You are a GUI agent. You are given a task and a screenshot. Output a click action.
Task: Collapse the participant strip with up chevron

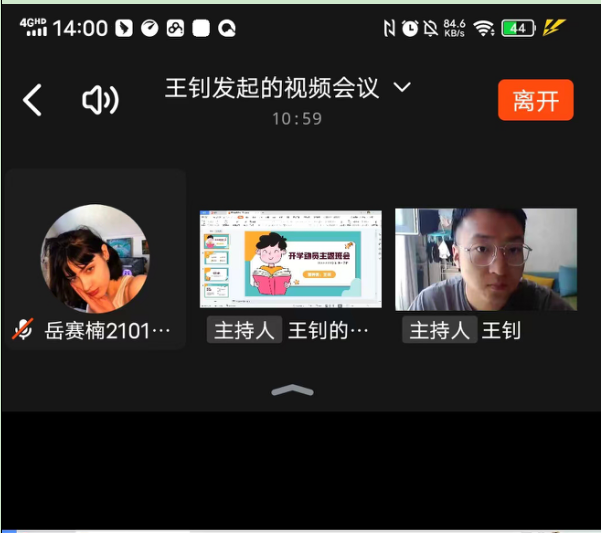coord(292,391)
